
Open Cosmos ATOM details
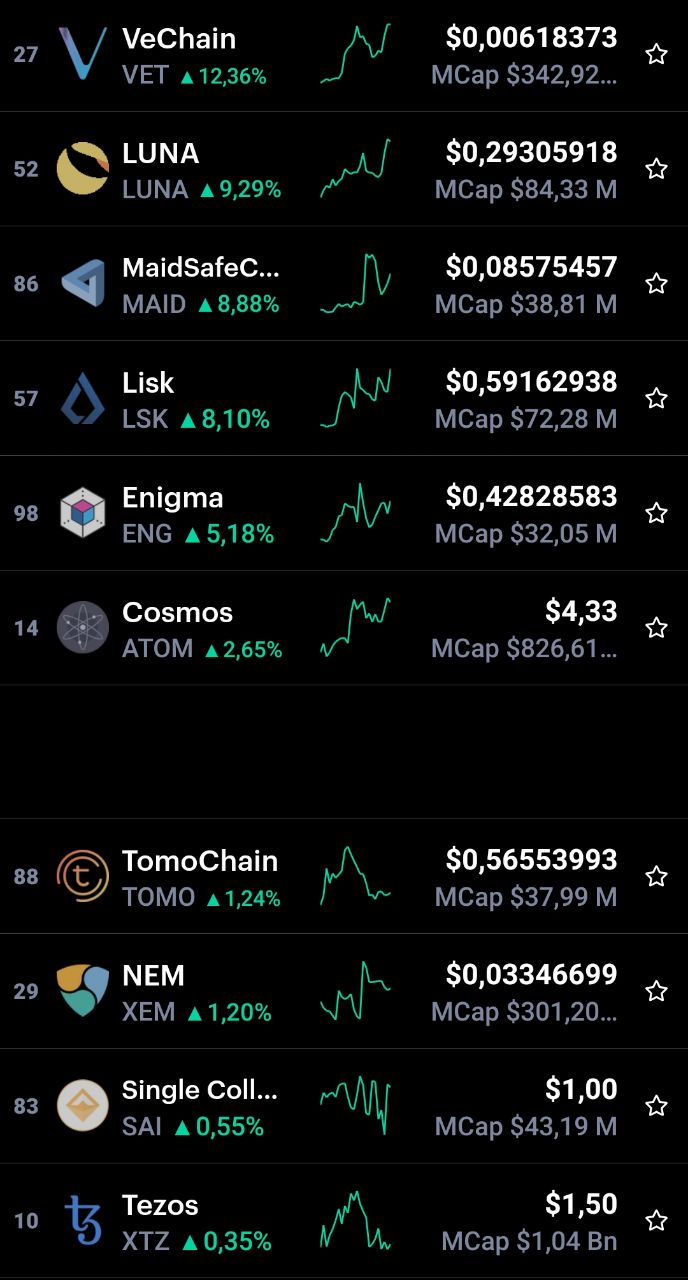click(x=344, y=628)
